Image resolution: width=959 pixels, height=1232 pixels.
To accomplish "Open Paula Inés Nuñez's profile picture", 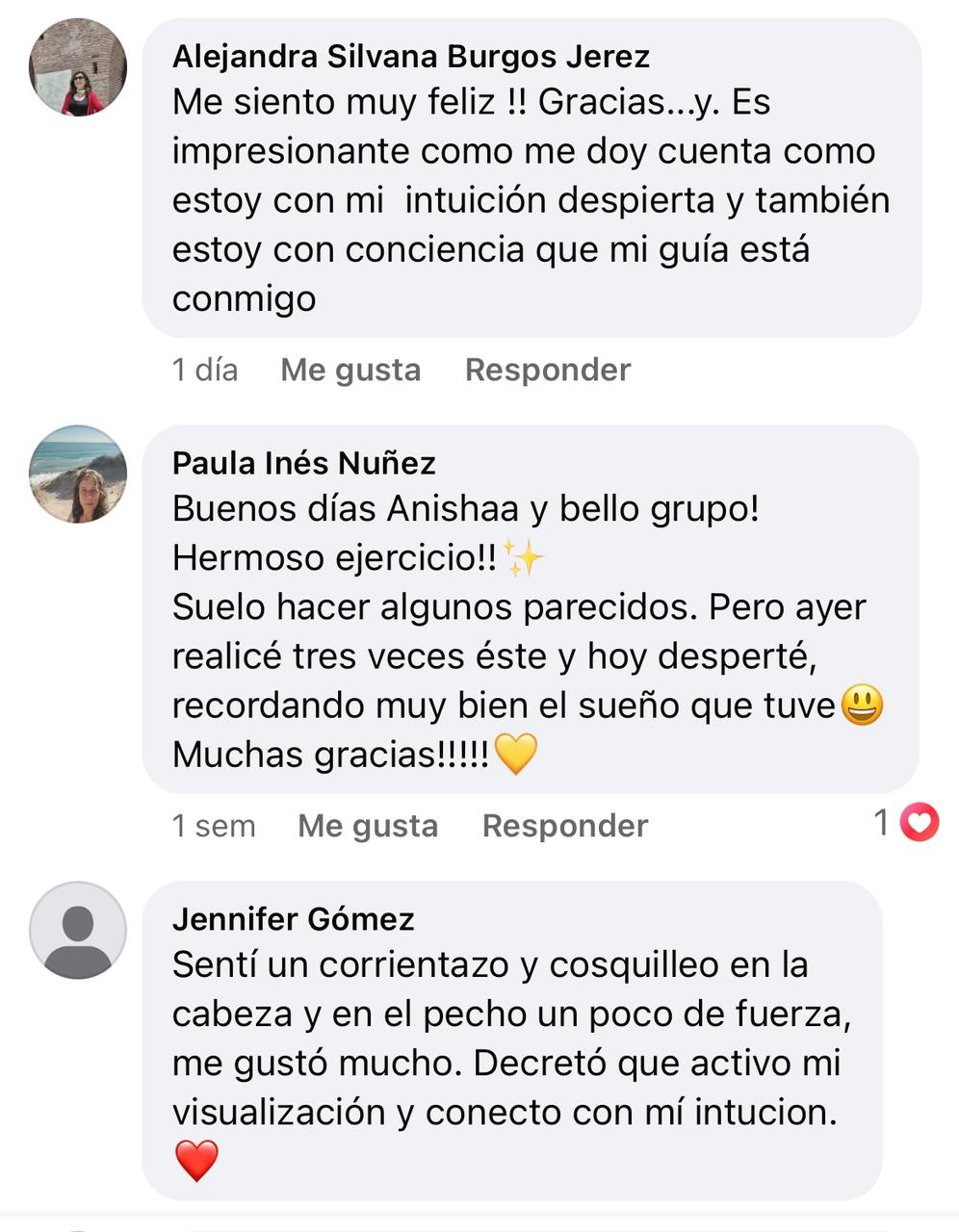I will pyautogui.click(x=78, y=474).
